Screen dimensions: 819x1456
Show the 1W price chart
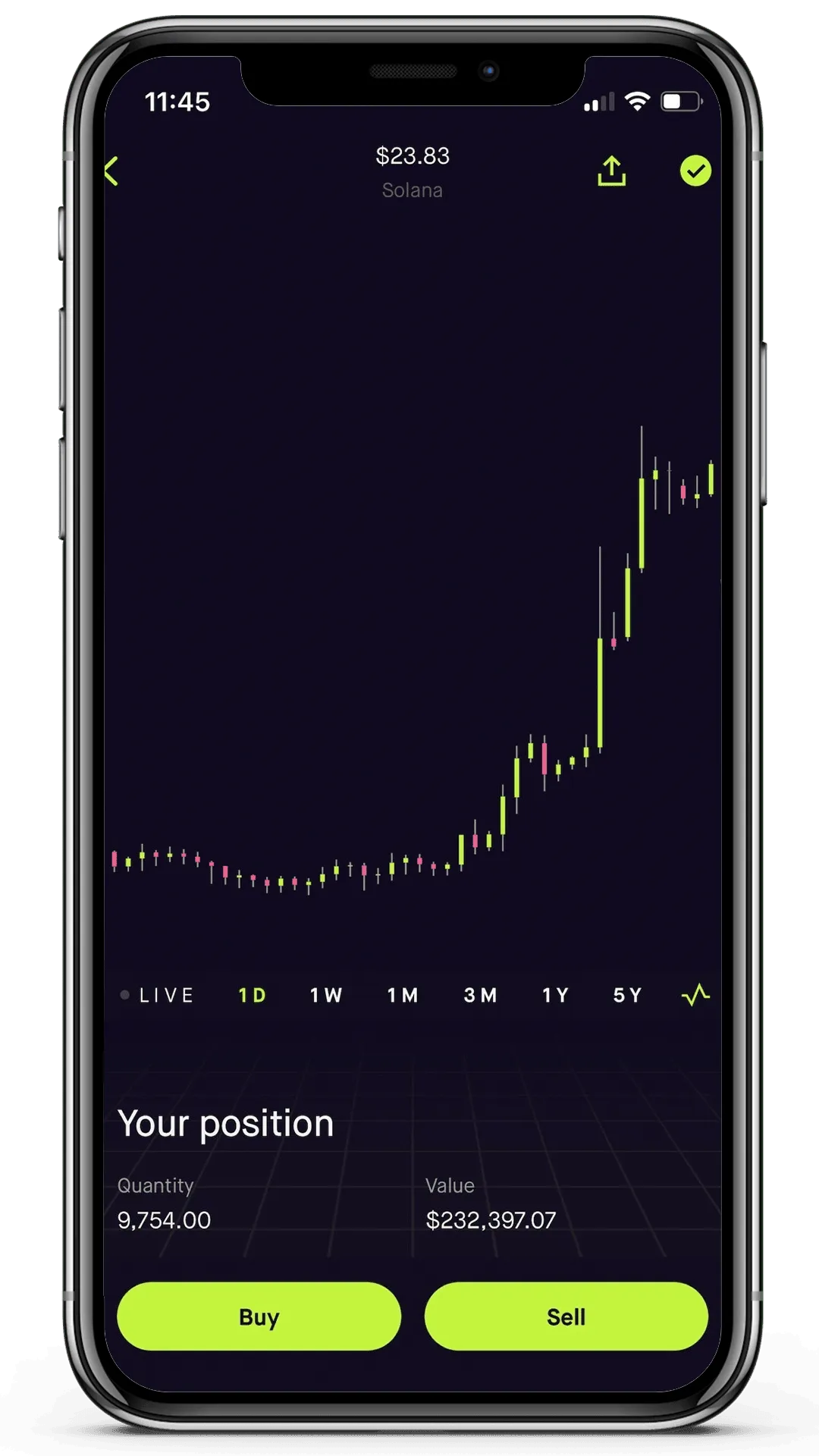(x=326, y=995)
